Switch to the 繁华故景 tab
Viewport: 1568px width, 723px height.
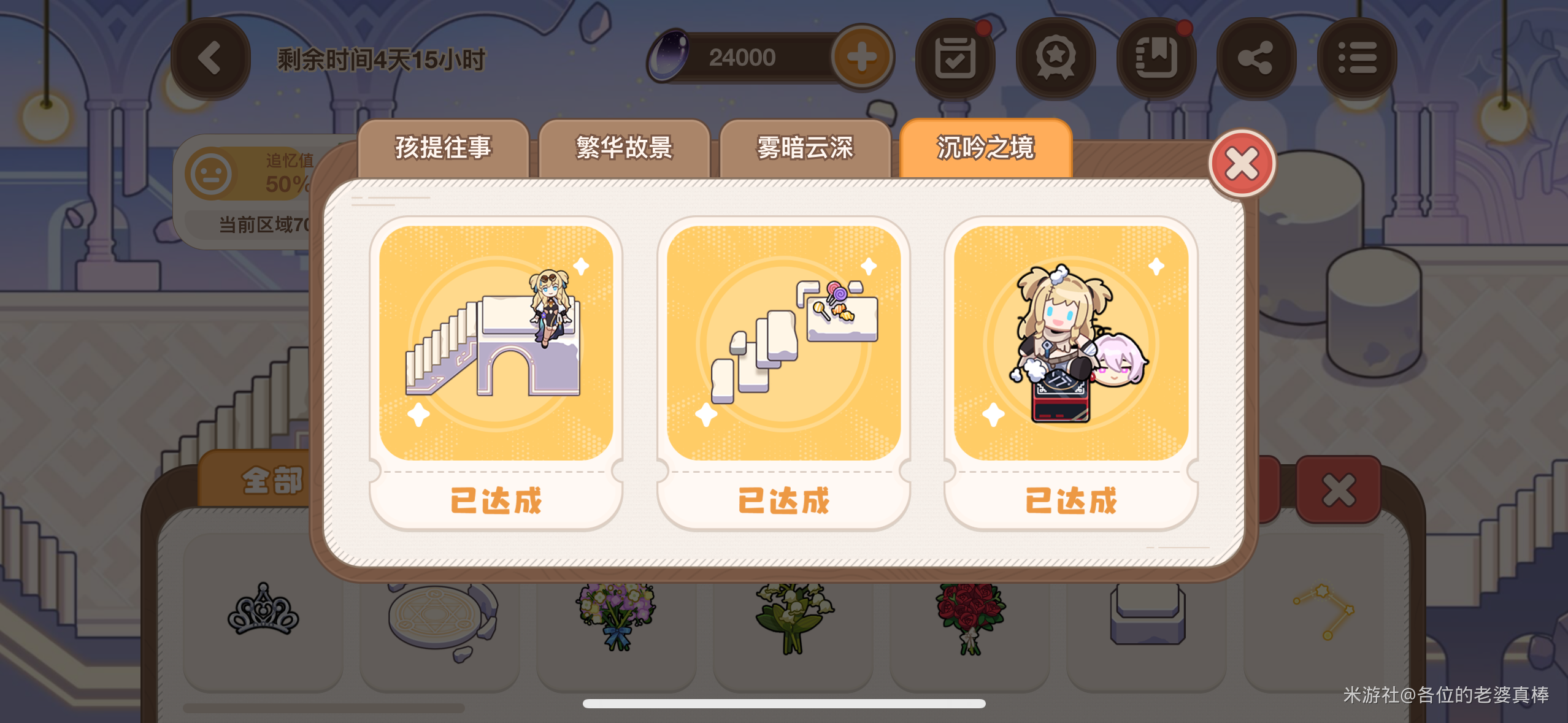click(x=624, y=148)
